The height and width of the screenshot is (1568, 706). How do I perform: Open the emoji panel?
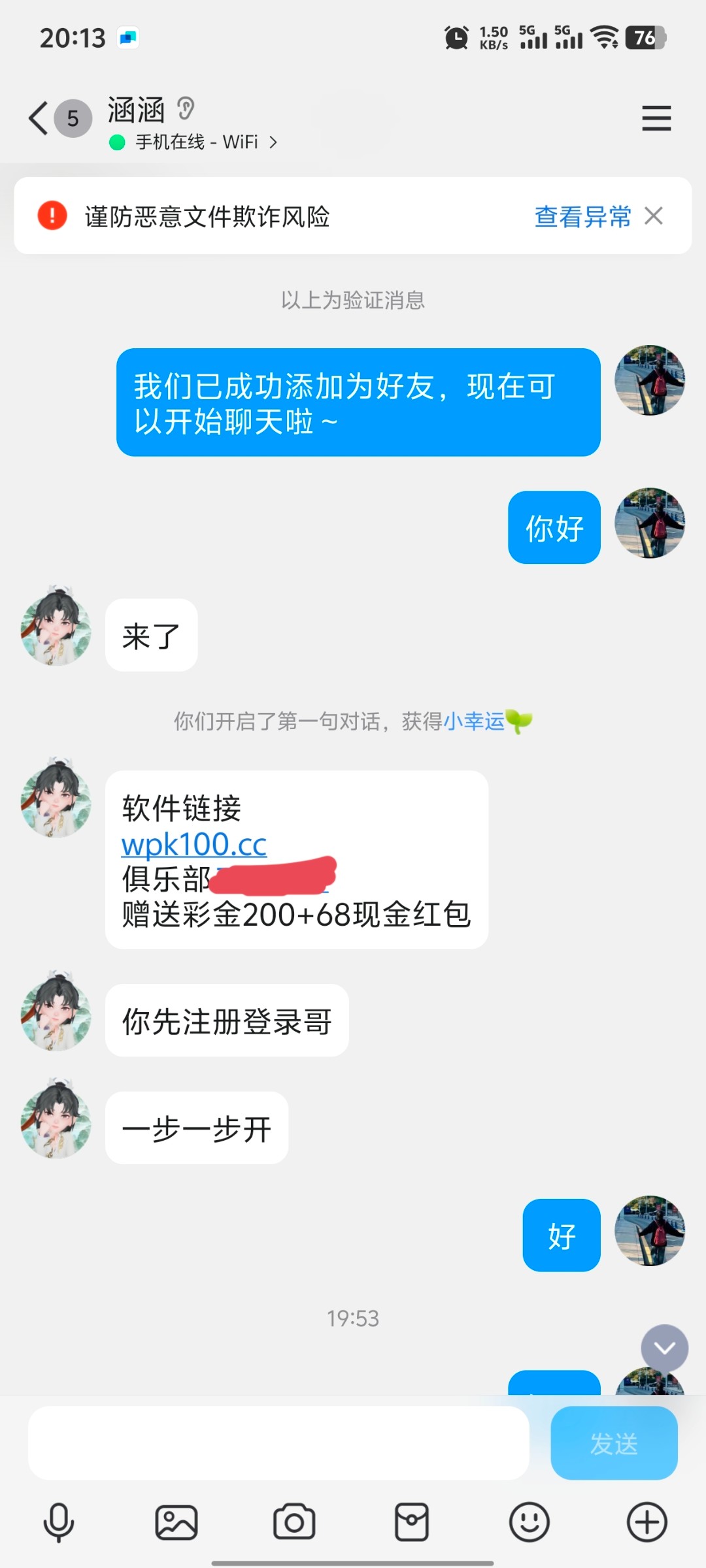pos(529,1522)
